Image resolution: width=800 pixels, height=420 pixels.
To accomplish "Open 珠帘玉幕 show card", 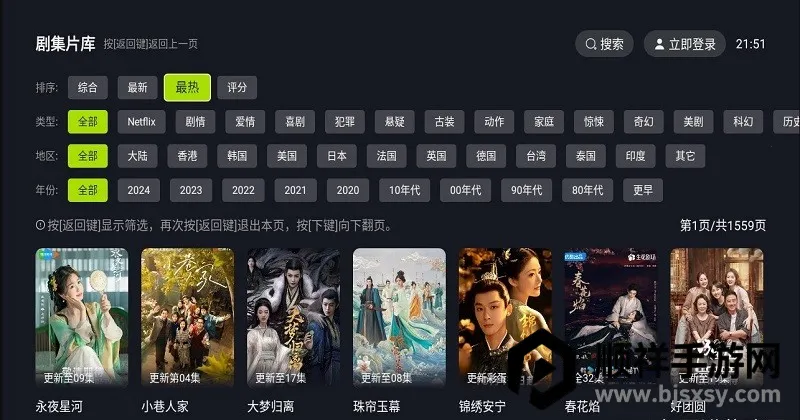I will [x=399, y=318].
